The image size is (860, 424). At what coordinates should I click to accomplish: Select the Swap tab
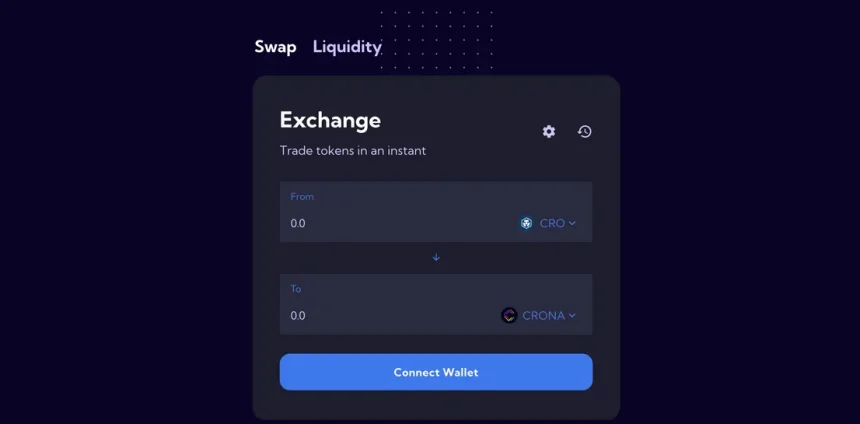[275, 46]
